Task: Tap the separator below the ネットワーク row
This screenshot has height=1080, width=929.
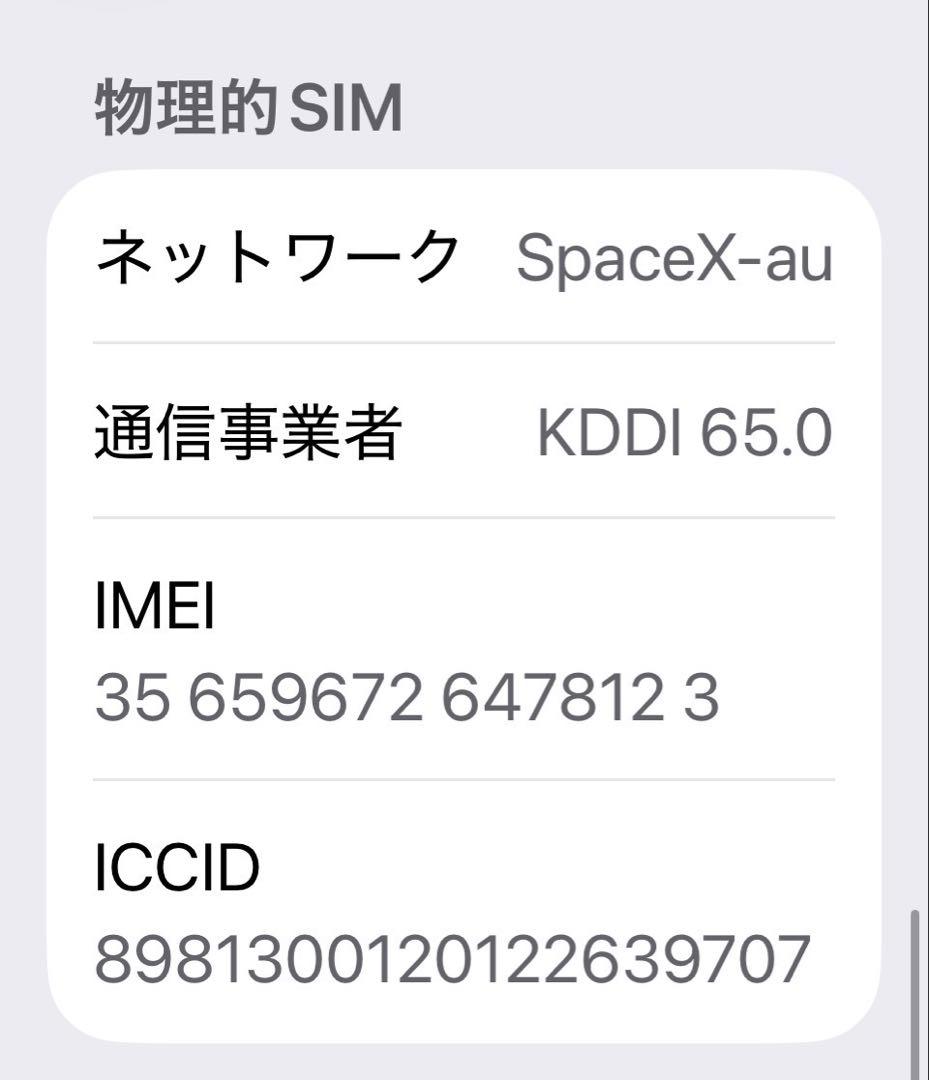Action: [465, 340]
